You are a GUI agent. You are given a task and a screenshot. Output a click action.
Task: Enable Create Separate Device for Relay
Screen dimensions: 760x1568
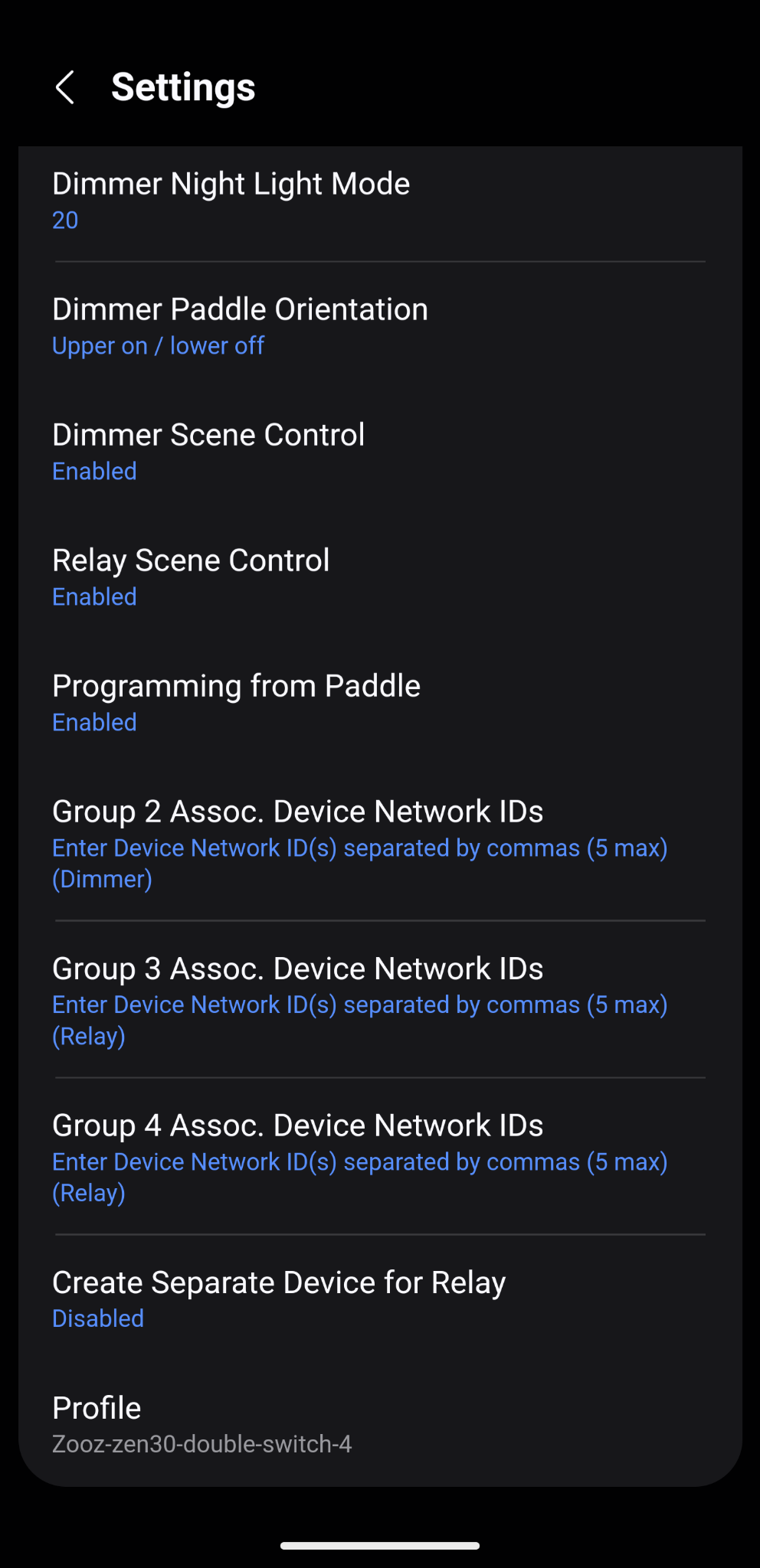pyautogui.click(x=278, y=1298)
